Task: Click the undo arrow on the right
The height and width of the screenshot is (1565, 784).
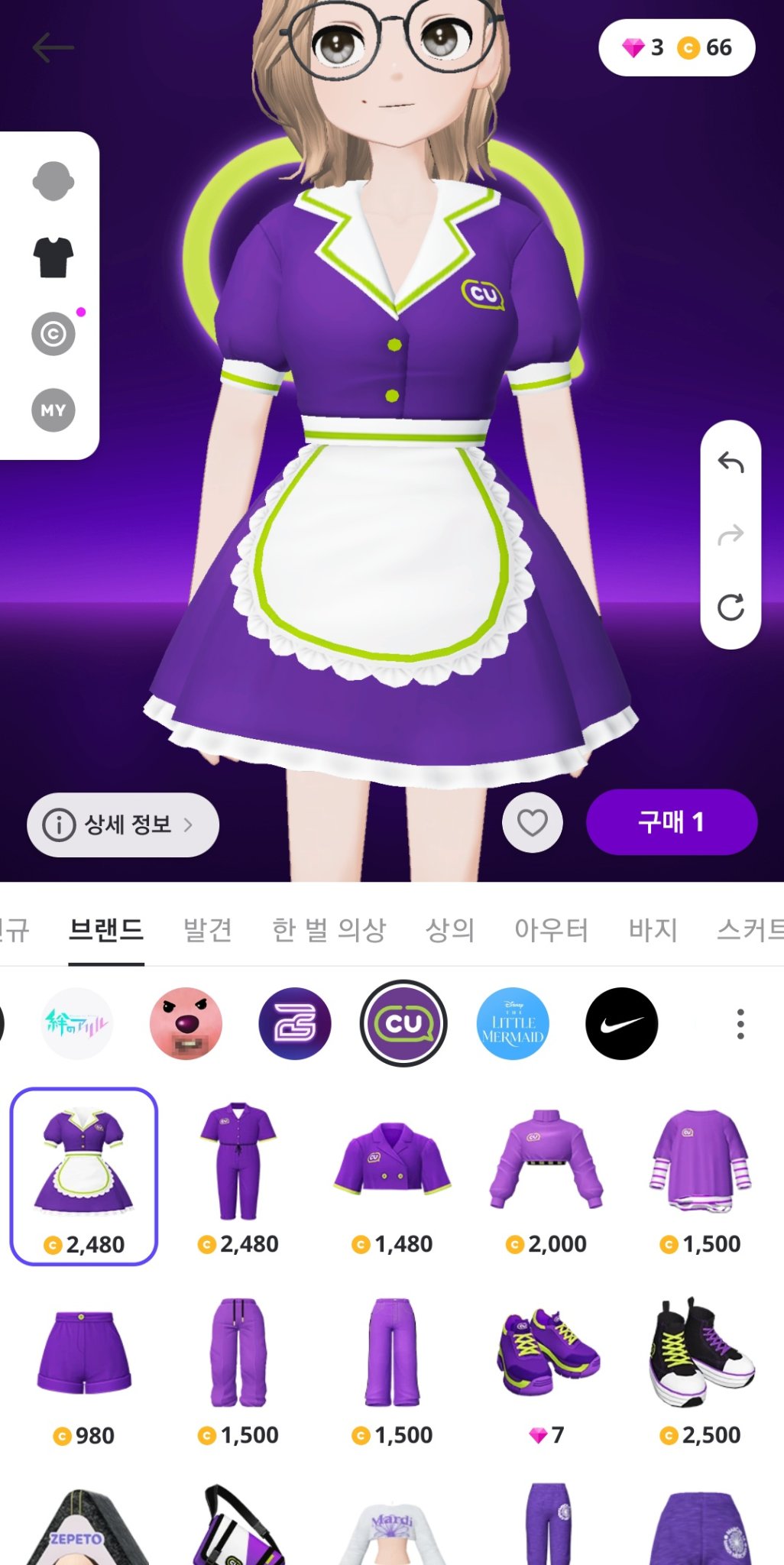Action: tap(731, 461)
